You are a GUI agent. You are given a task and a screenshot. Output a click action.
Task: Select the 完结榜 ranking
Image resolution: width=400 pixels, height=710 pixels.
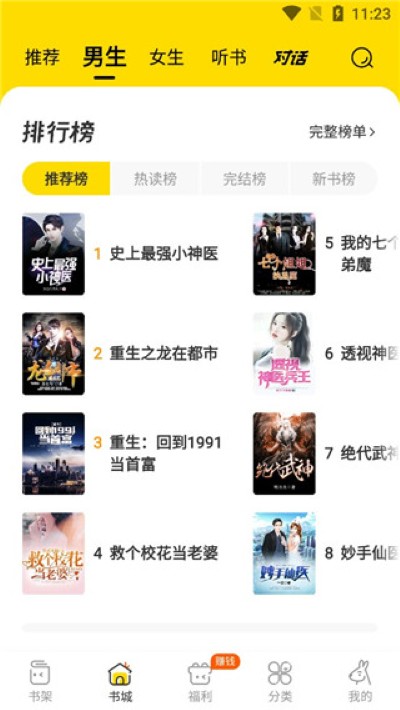pyautogui.click(x=244, y=179)
